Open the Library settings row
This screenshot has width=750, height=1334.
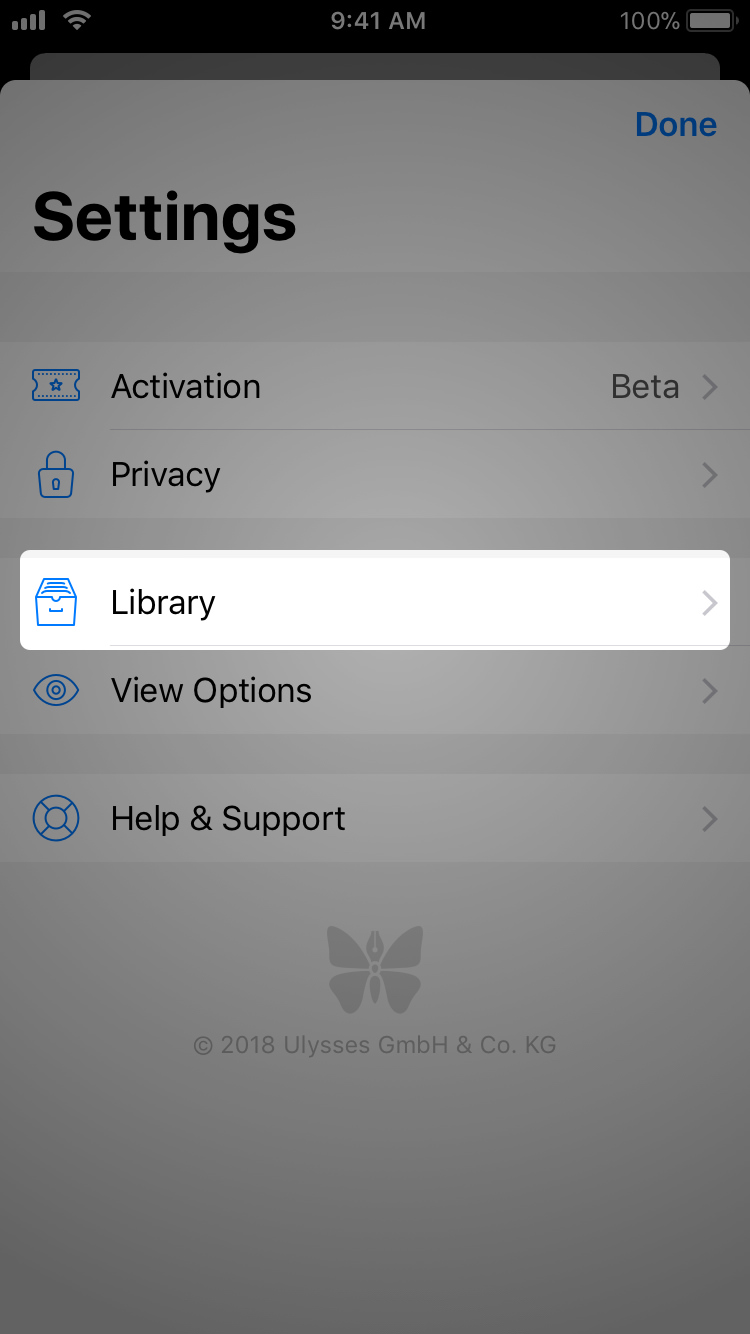pos(375,602)
